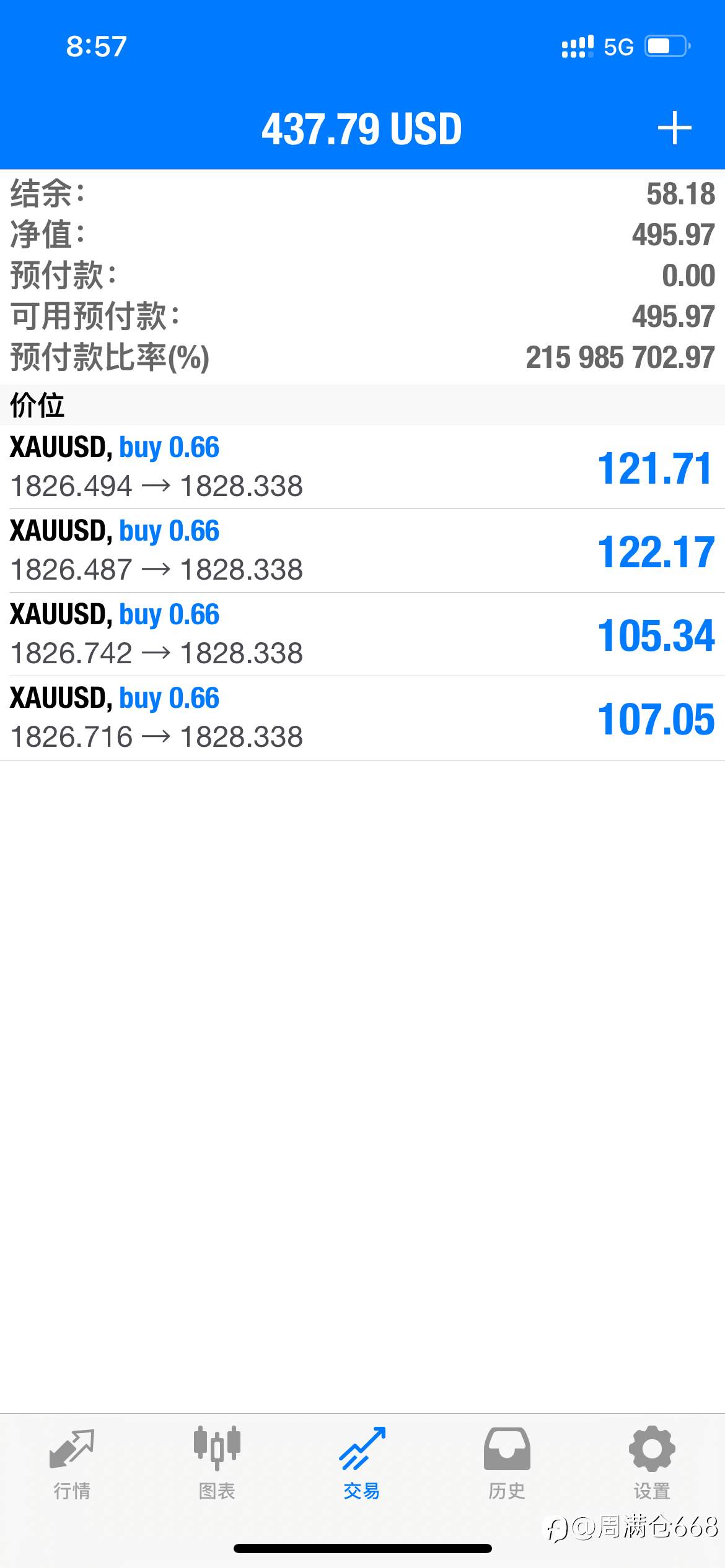Open XAUUSD position with 107.05 profit

pyautogui.click(x=362, y=718)
